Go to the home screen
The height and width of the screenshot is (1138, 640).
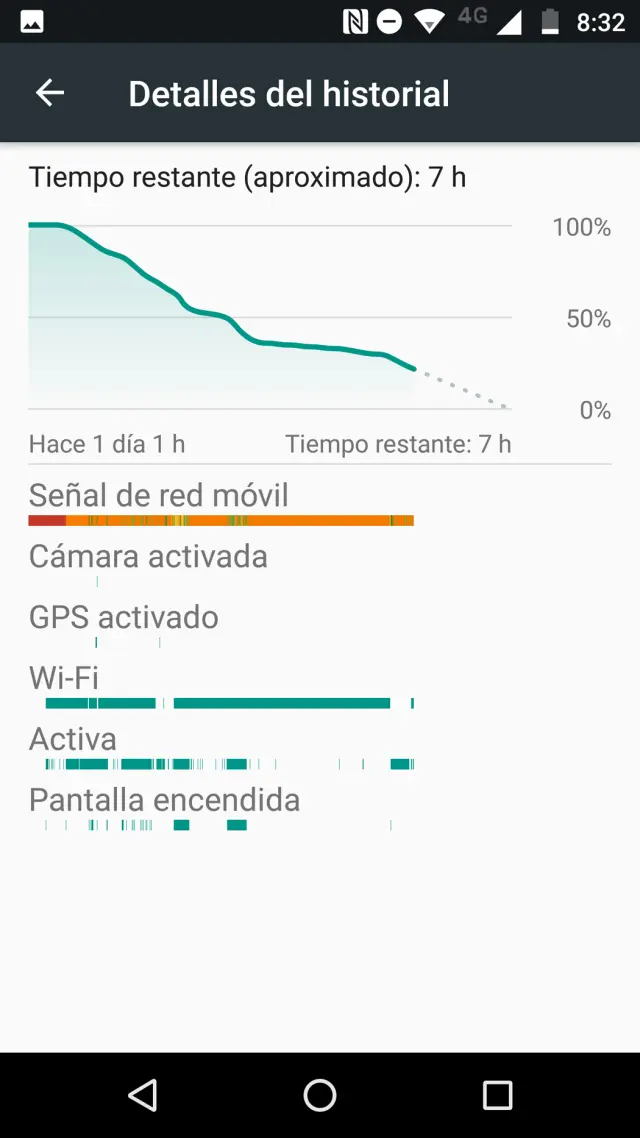[320, 1094]
